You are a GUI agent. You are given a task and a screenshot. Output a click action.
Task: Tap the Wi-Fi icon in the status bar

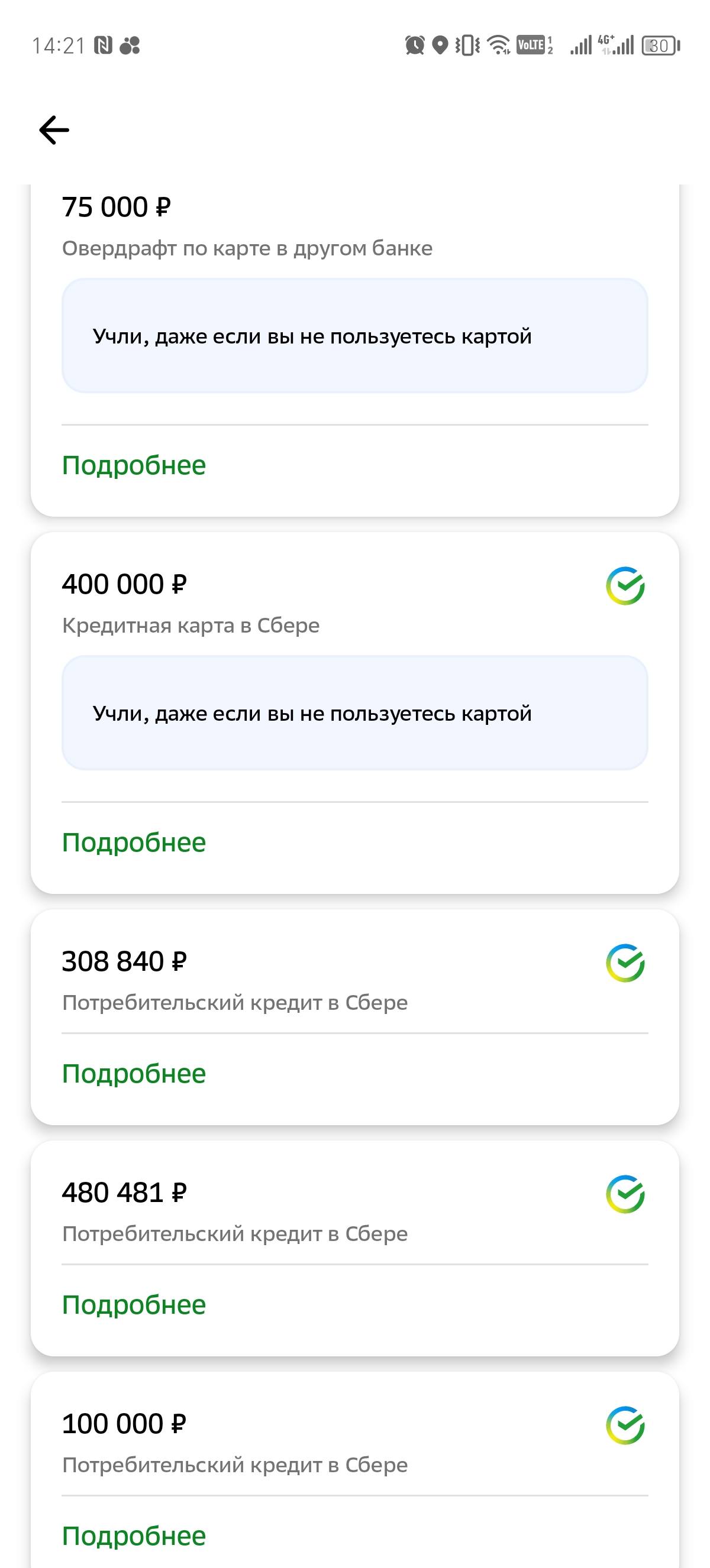[x=498, y=44]
